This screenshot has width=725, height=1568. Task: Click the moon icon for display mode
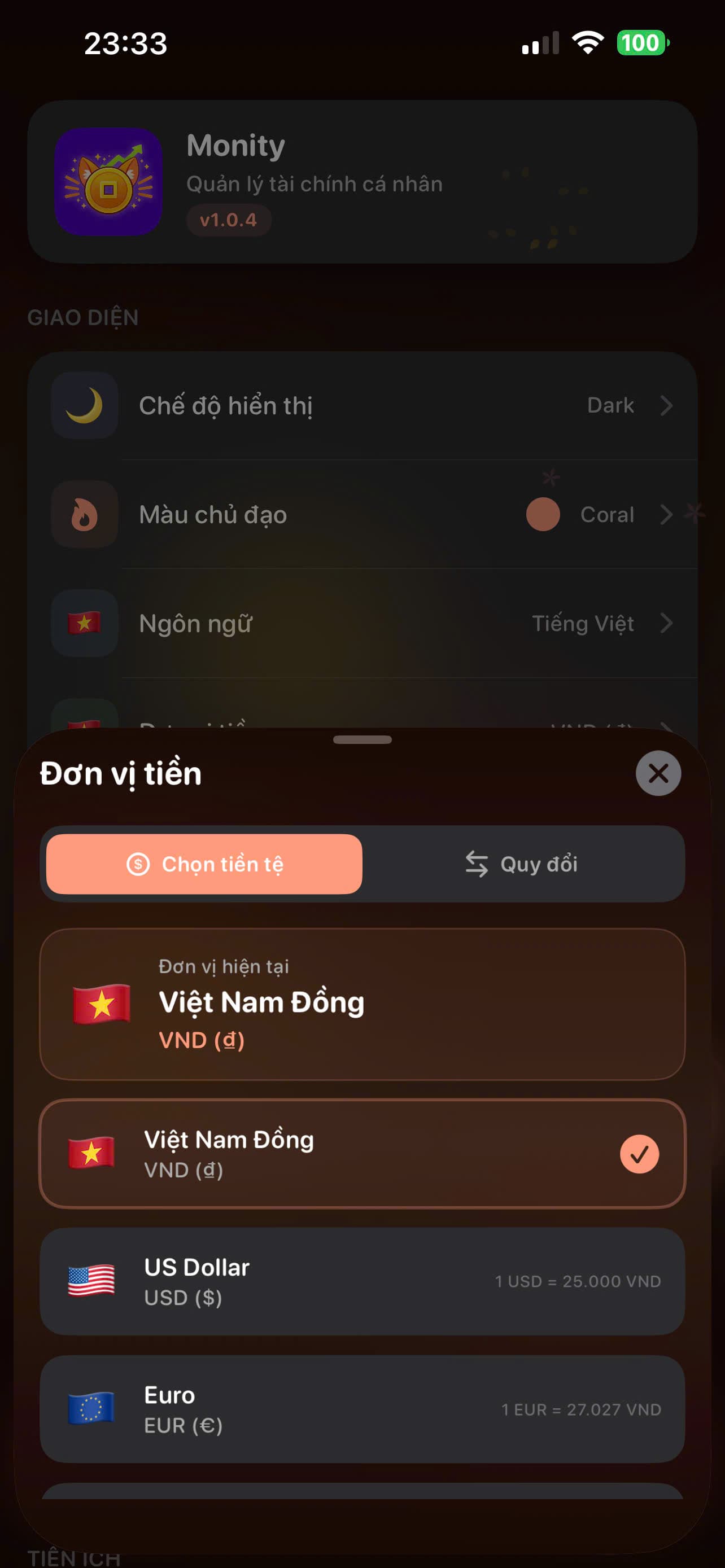(x=84, y=405)
